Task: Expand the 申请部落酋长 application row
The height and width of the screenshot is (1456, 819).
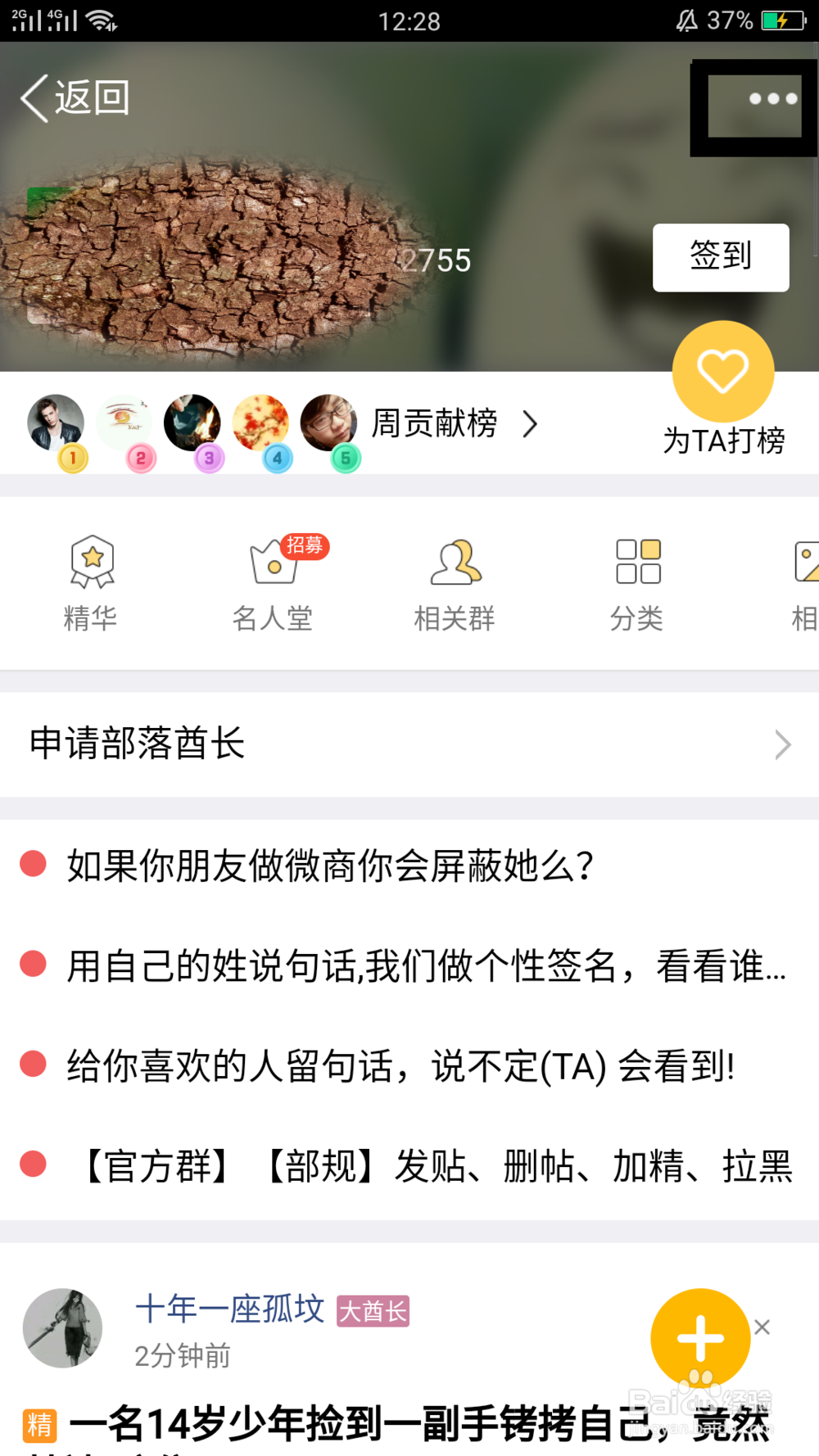Action: click(x=409, y=745)
